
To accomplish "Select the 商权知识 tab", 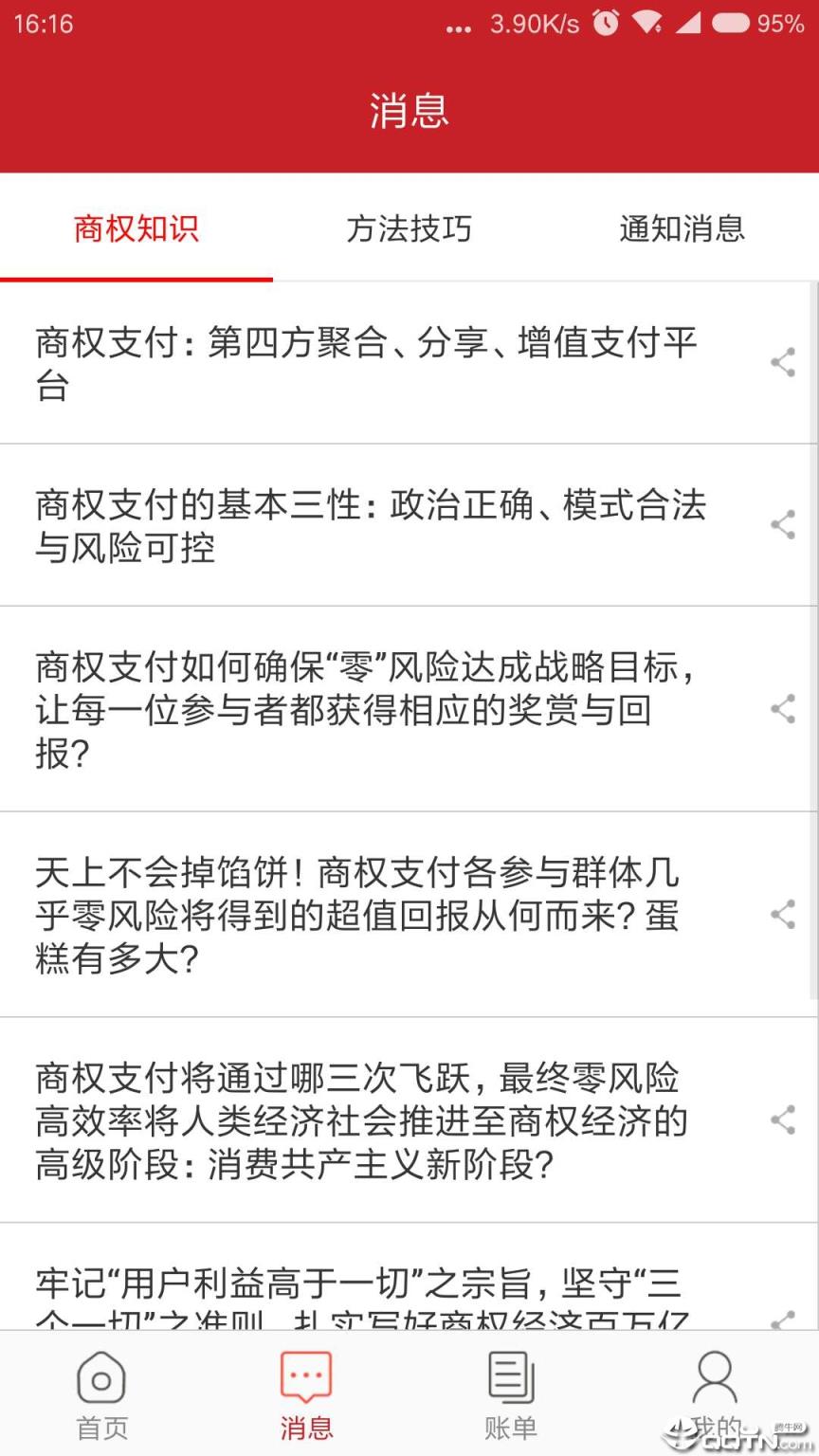I will (x=135, y=229).
